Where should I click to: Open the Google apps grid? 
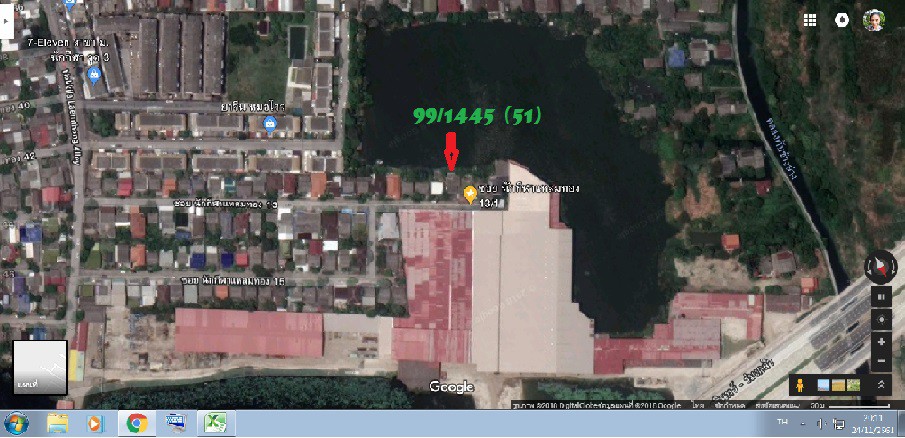click(811, 19)
